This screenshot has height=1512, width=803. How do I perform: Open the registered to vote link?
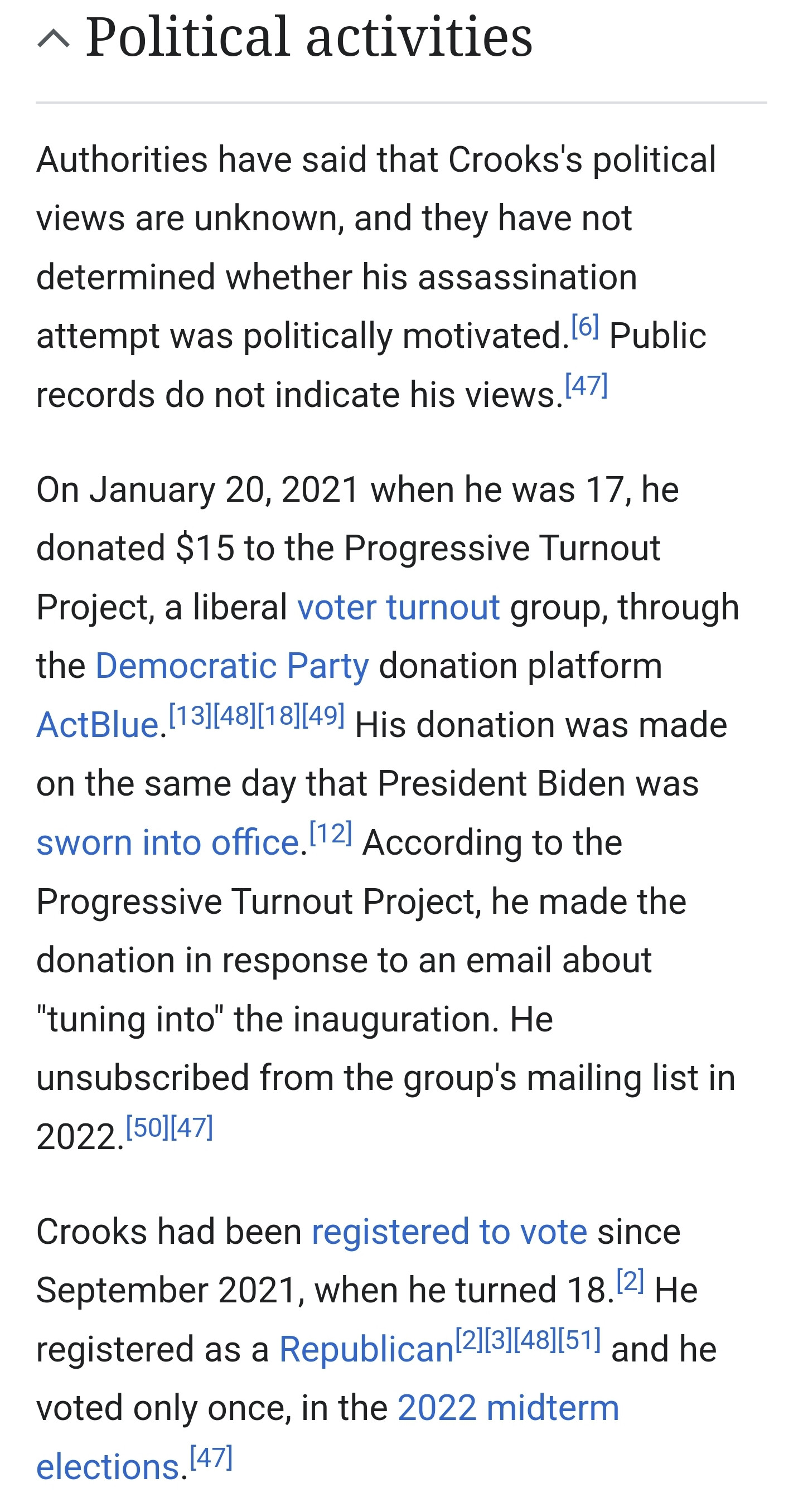(449, 1232)
